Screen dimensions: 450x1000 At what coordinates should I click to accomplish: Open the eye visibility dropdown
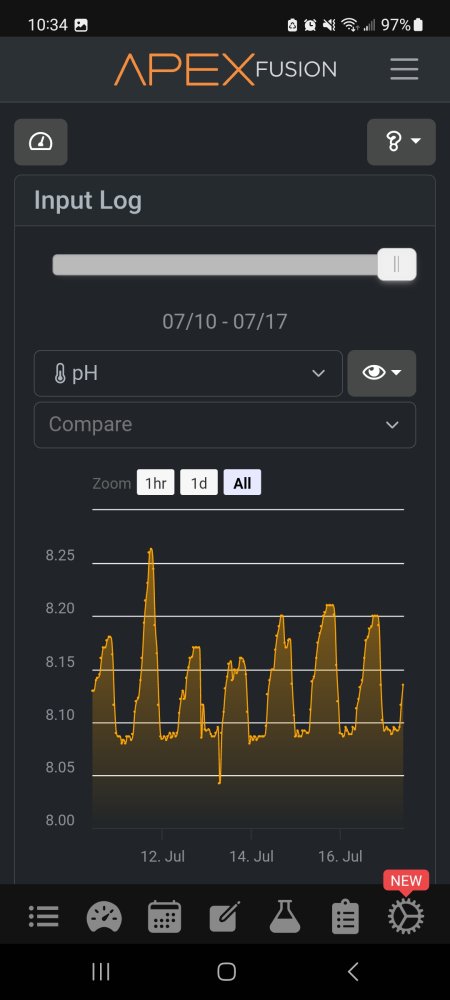point(382,373)
